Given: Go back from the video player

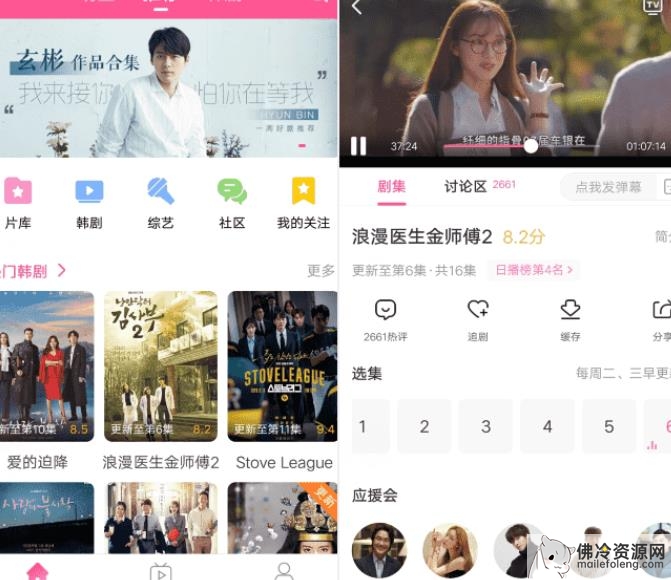Looking at the screenshot, I should (357, 8).
